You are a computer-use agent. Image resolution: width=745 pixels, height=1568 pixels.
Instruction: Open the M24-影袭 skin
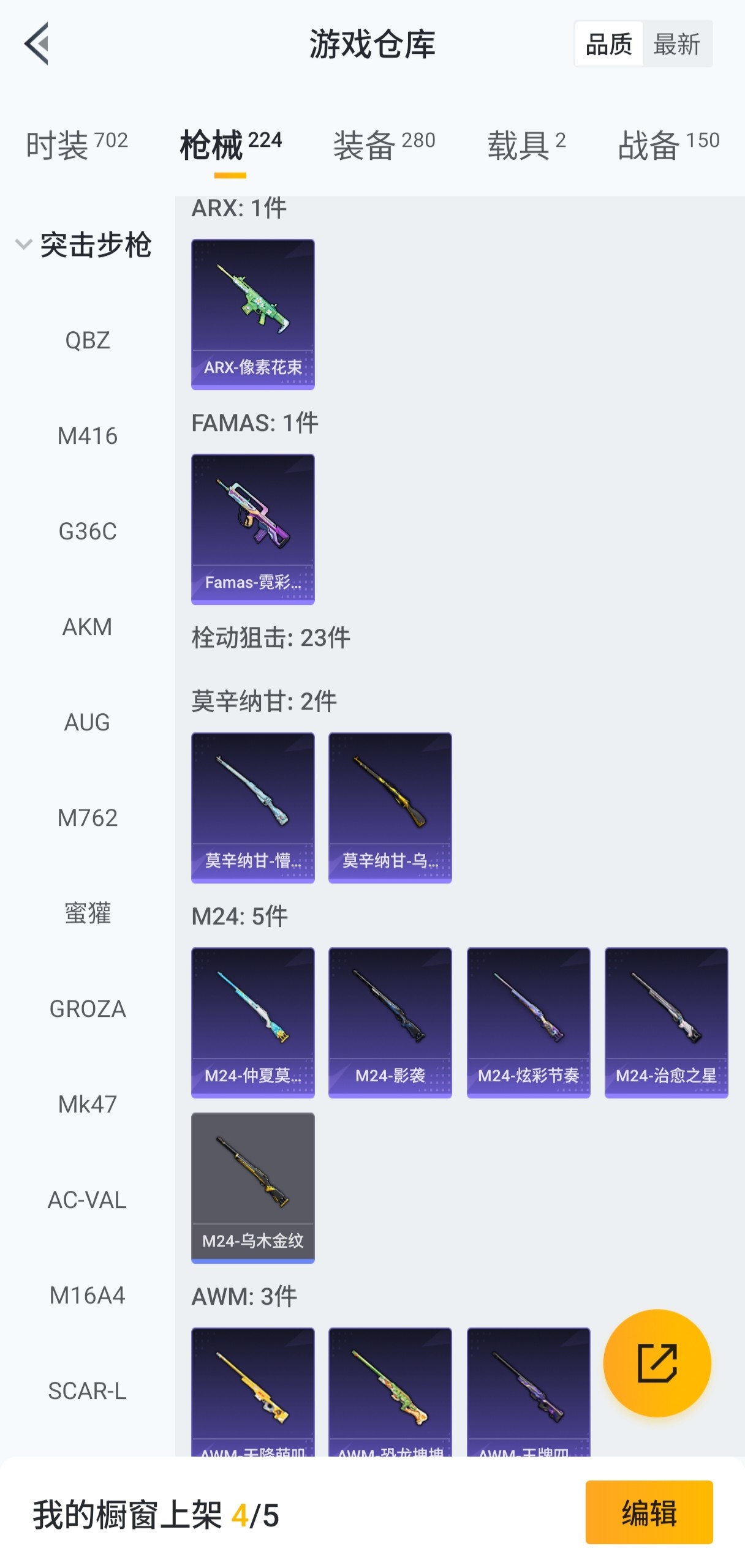[x=390, y=1022]
